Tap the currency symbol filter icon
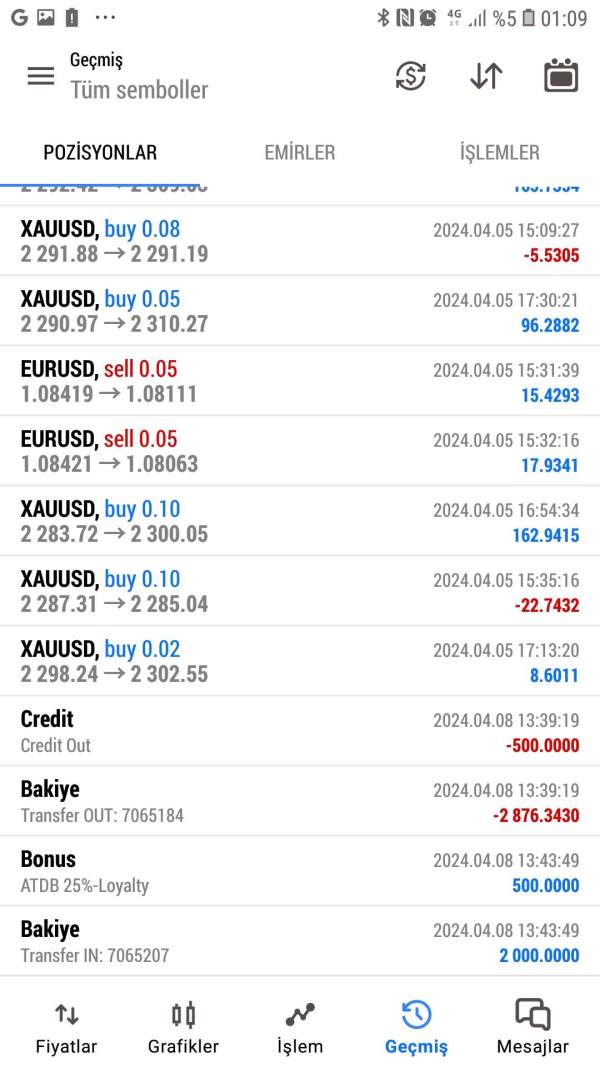Screen dimensions: 600x1067 click(x=411, y=76)
